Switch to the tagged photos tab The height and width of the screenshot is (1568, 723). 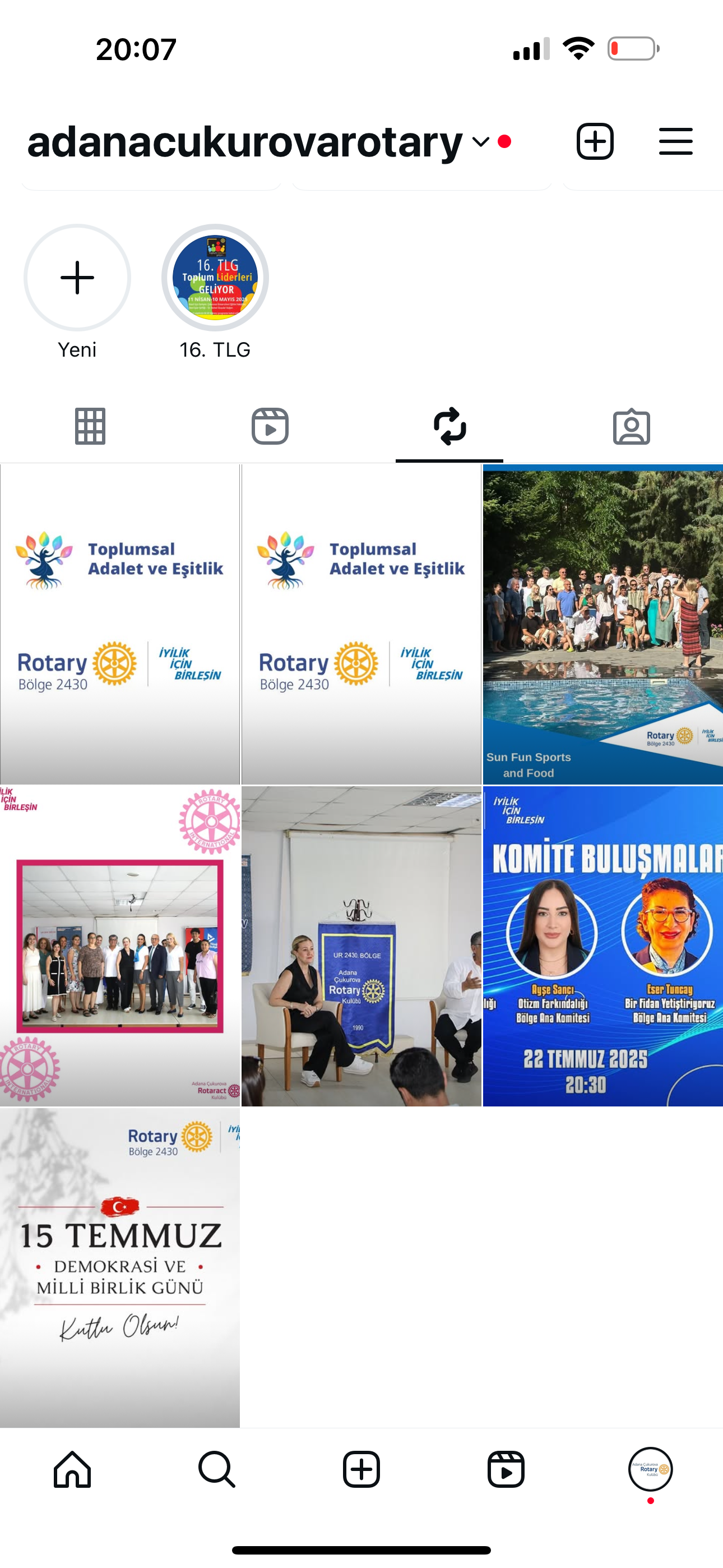[631, 426]
